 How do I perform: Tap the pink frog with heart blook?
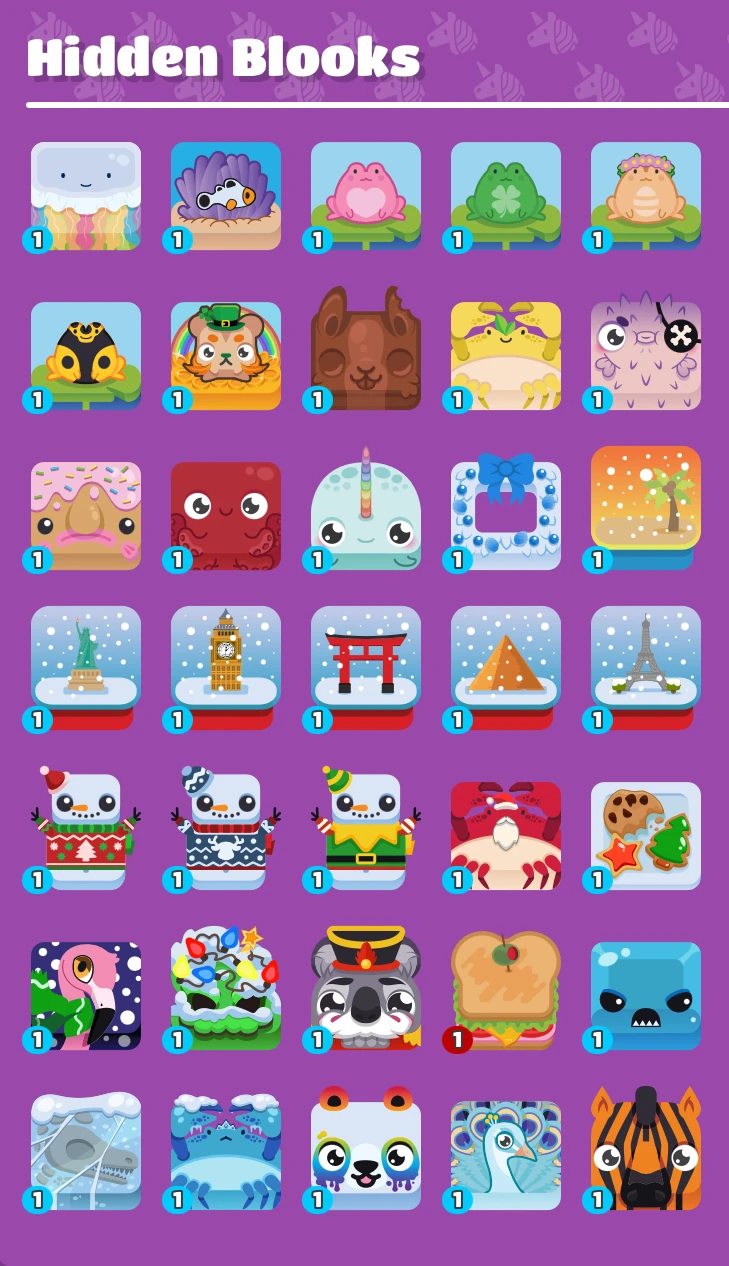pos(366,196)
